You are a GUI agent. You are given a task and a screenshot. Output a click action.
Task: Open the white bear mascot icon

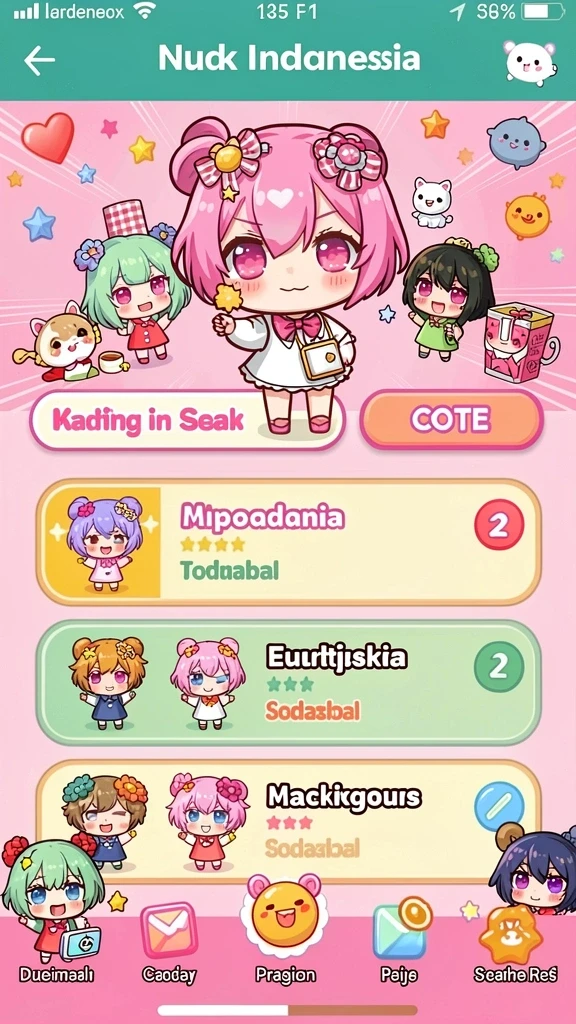tap(530, 63)
